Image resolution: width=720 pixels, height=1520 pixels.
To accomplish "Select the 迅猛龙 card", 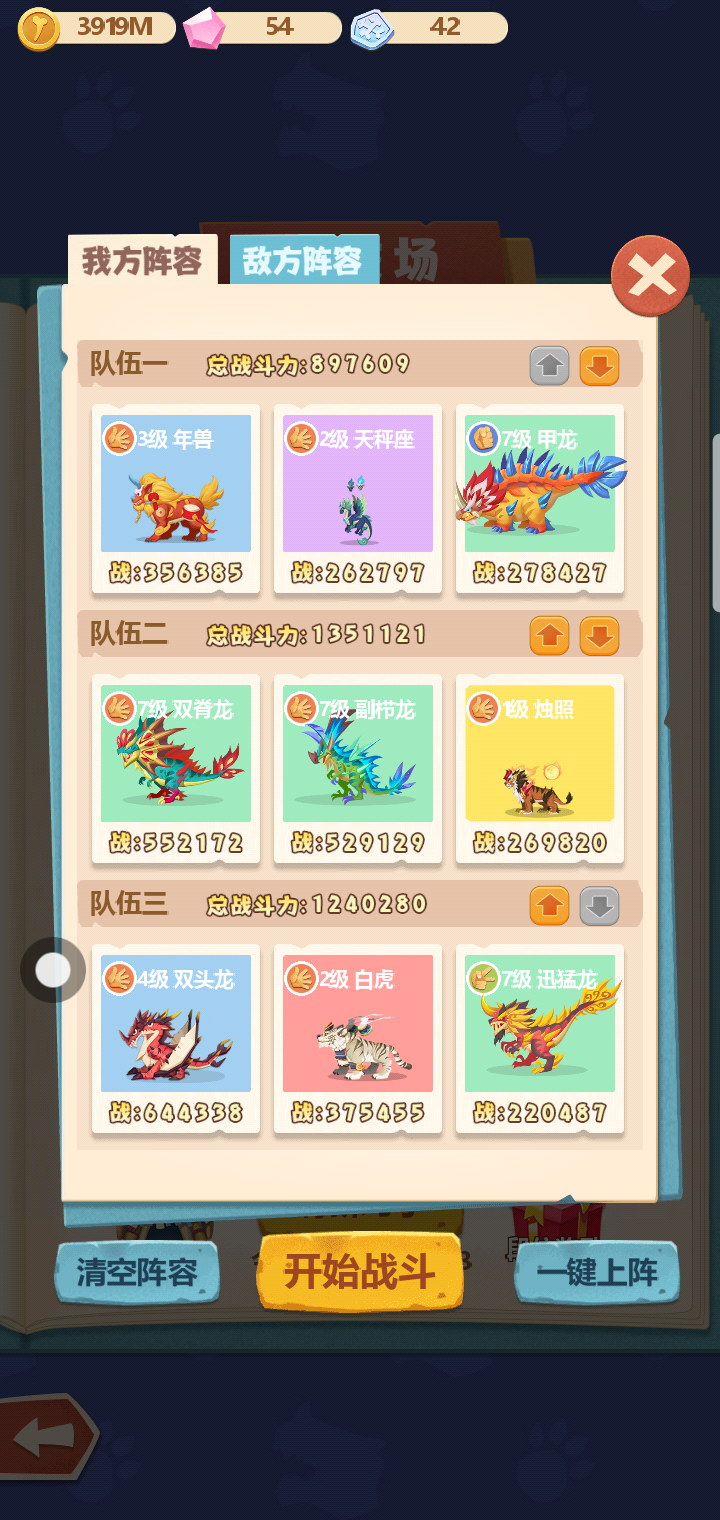I will pos(540,1038).
